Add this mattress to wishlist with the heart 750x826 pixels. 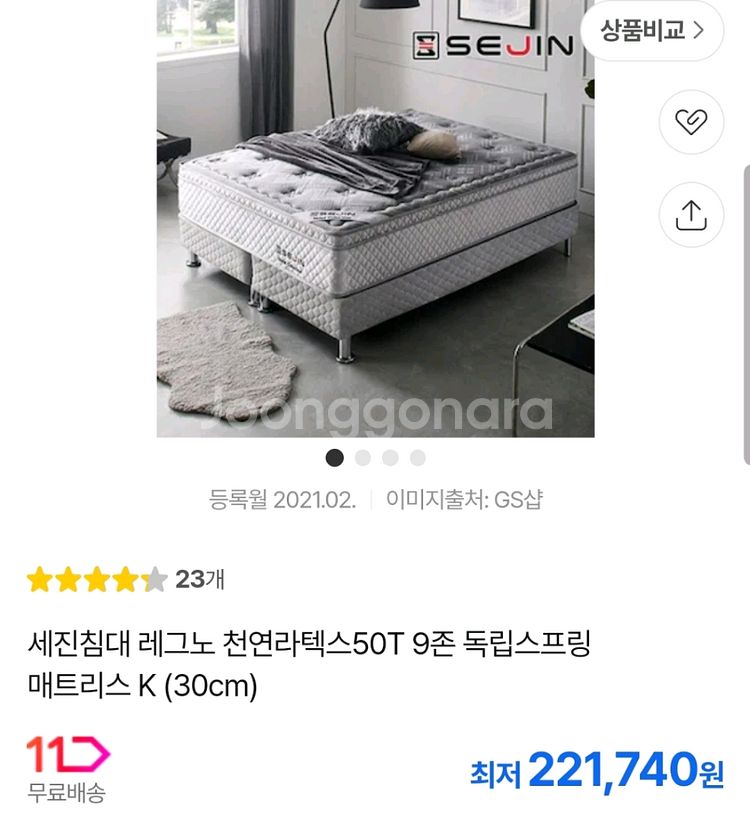point(691,122)
